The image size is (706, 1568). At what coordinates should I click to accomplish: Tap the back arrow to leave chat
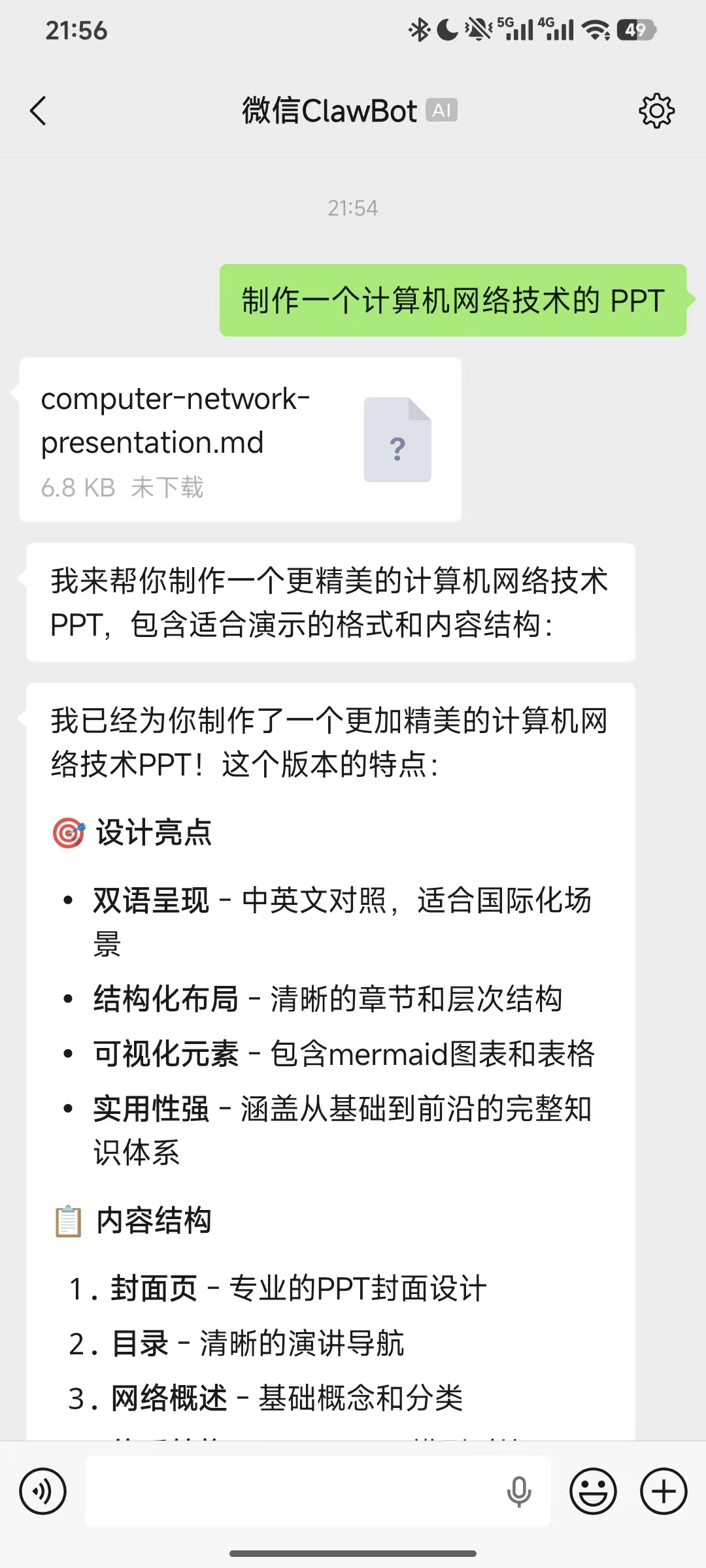pyautogui.click(x=39, y=111)
